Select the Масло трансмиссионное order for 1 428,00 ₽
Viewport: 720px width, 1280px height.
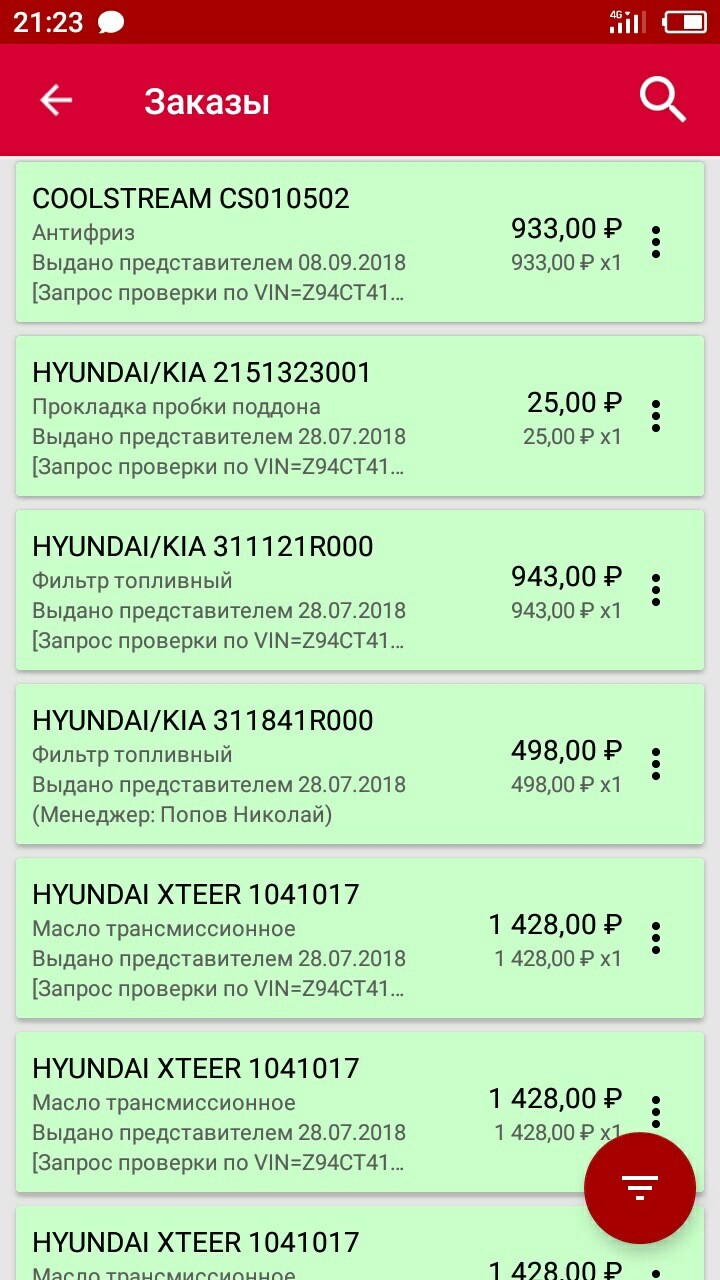tap(300, 938)
